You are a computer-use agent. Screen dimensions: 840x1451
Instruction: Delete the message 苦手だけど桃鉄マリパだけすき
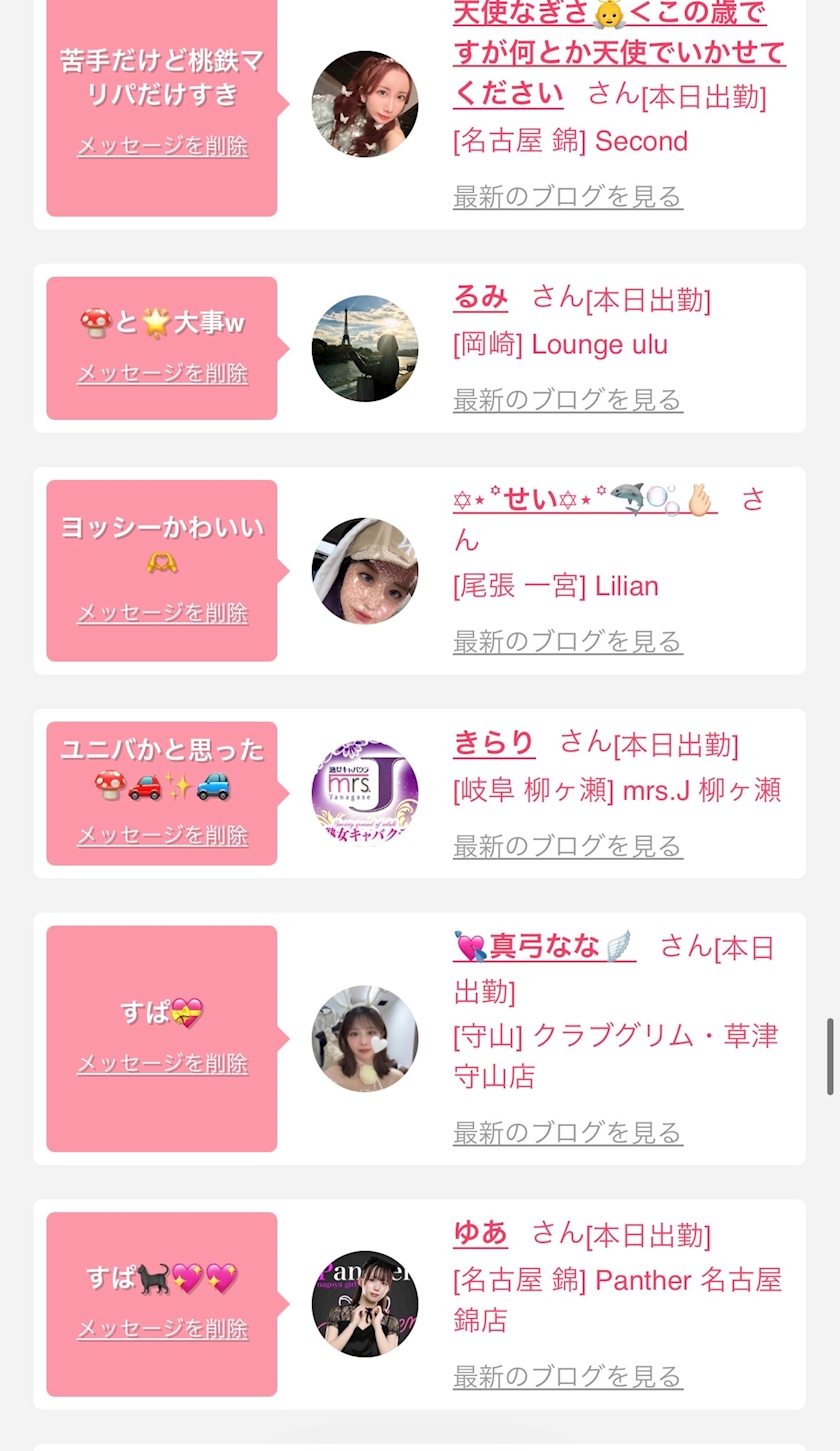pos(162,146)
